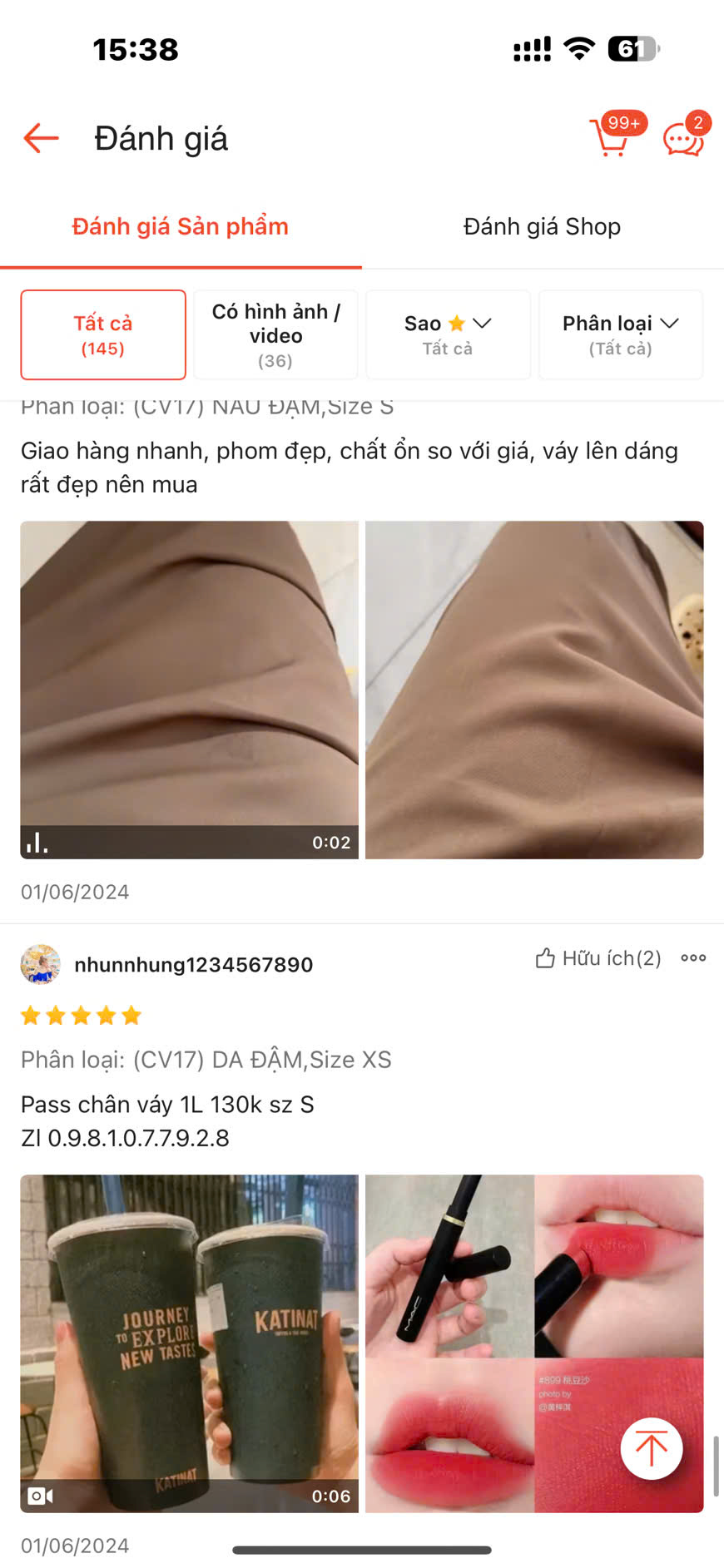Switch to Đánh giá Shop tab
724x1568 pixels.
[x=542, y=226]
